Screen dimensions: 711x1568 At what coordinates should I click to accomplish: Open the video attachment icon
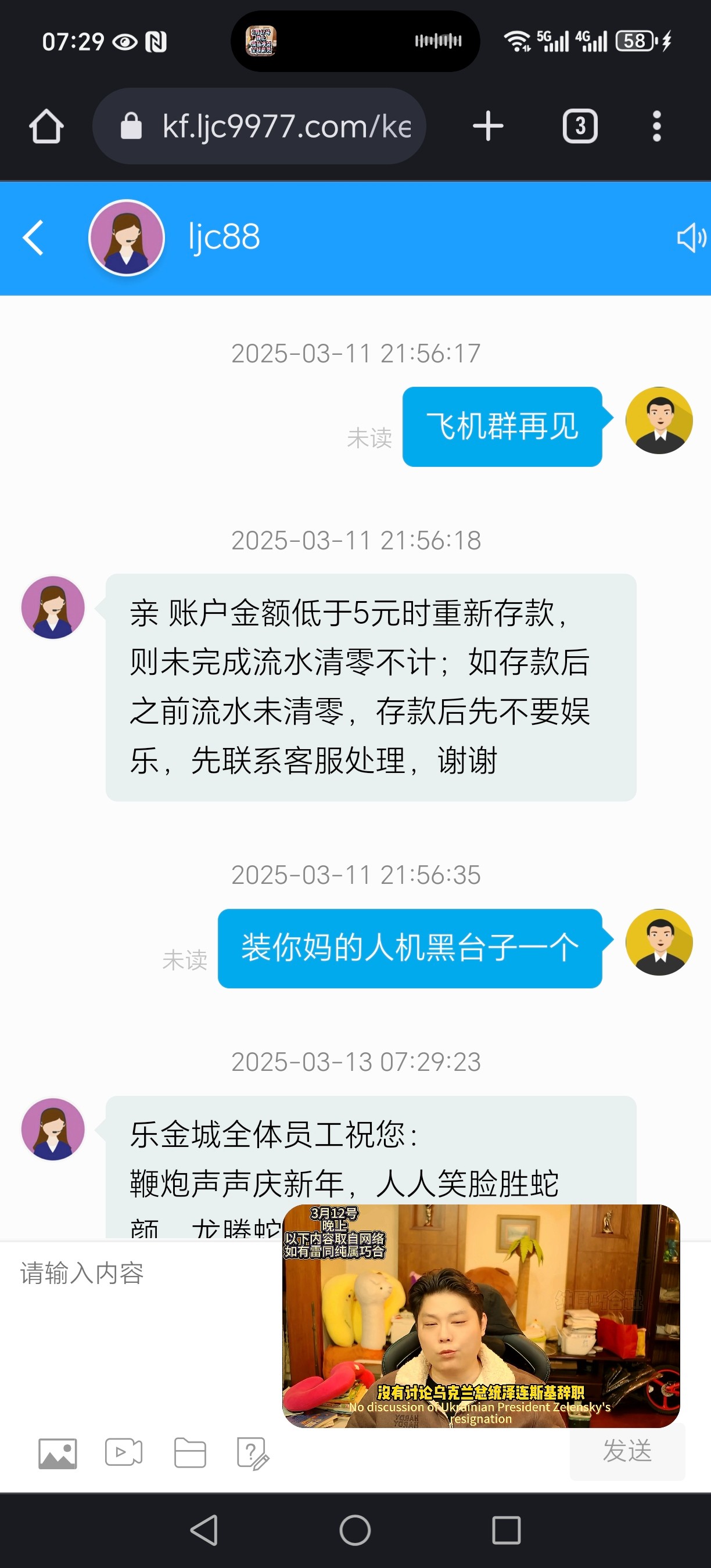click(x=123, y=1452)
